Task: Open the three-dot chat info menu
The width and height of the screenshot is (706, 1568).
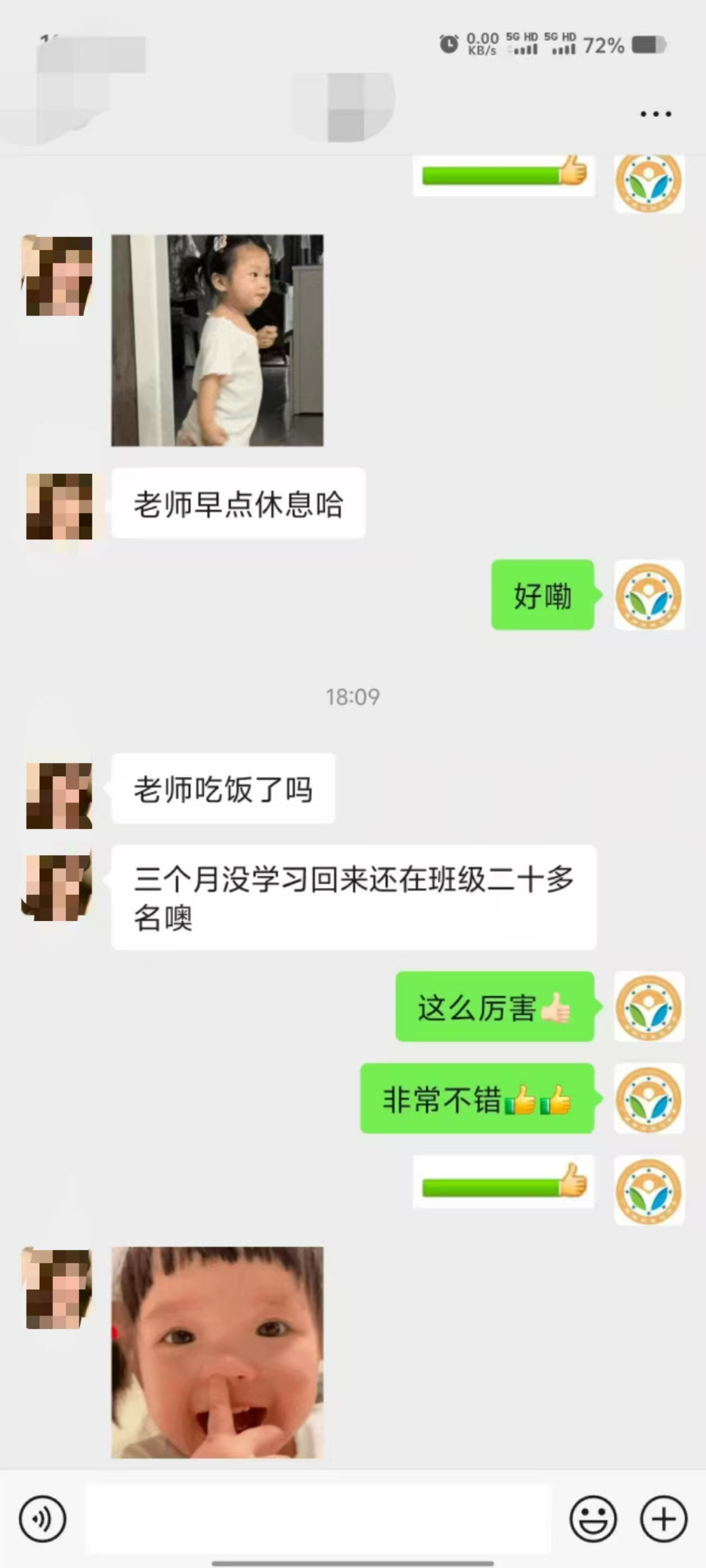Action: [656, 114]
